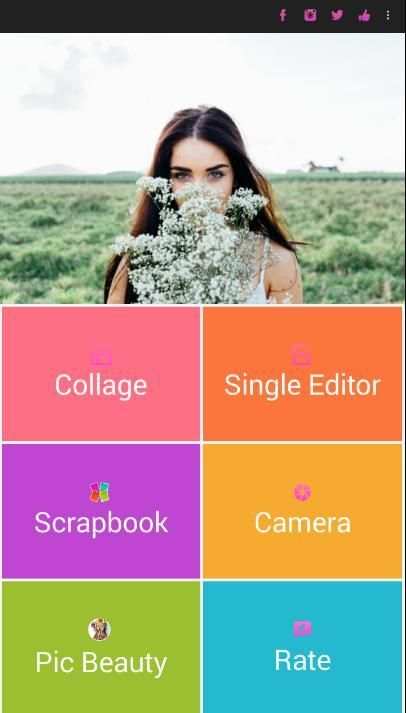Select the Scrapbook tile

pos(101,511)
